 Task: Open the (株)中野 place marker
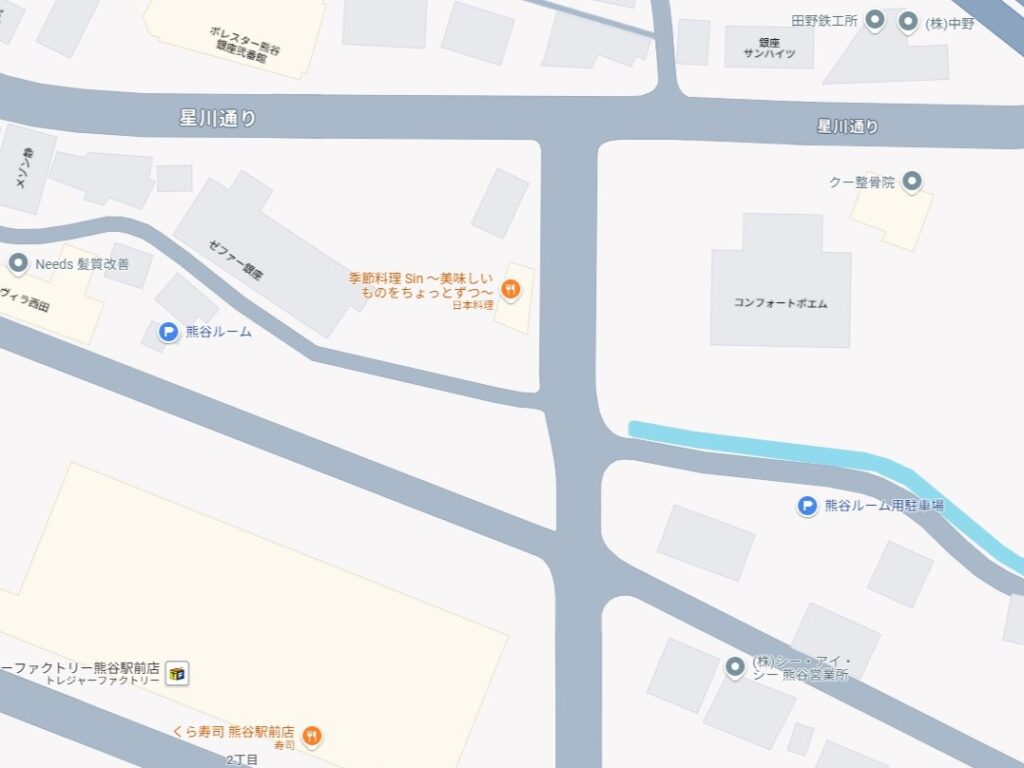click(x=908, y=22)
